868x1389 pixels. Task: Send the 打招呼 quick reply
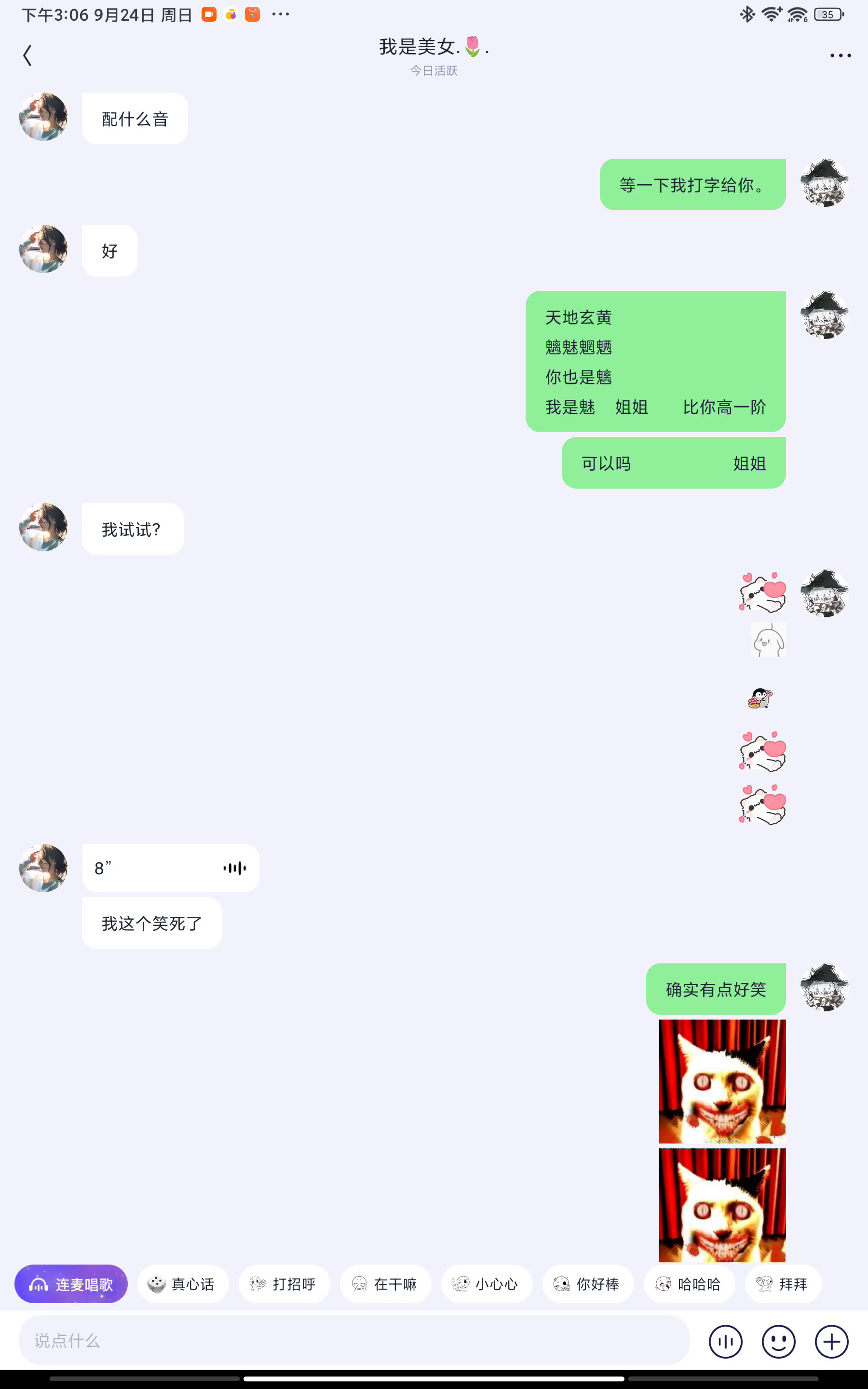284,1284
